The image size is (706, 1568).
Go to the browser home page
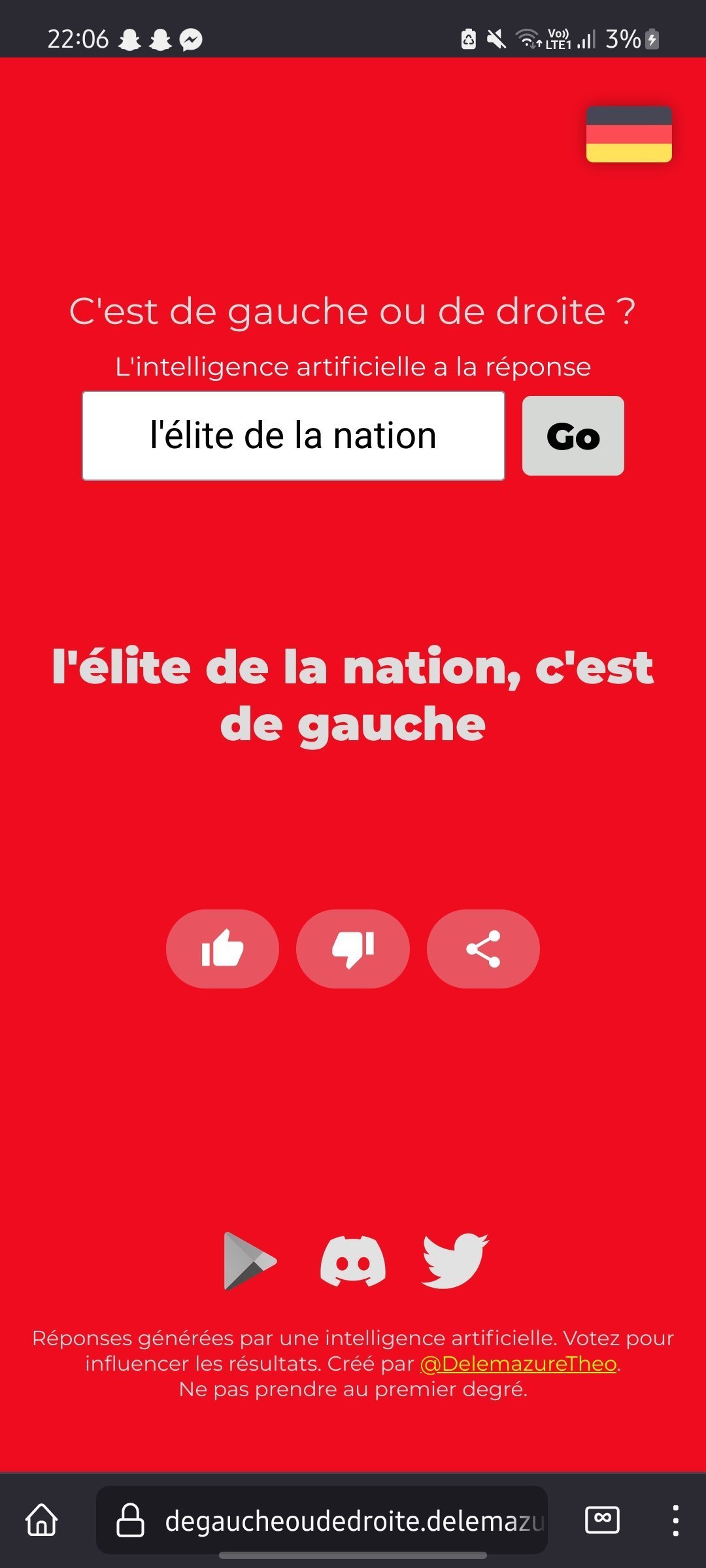pyautogui.click(x=42, y=1520)
